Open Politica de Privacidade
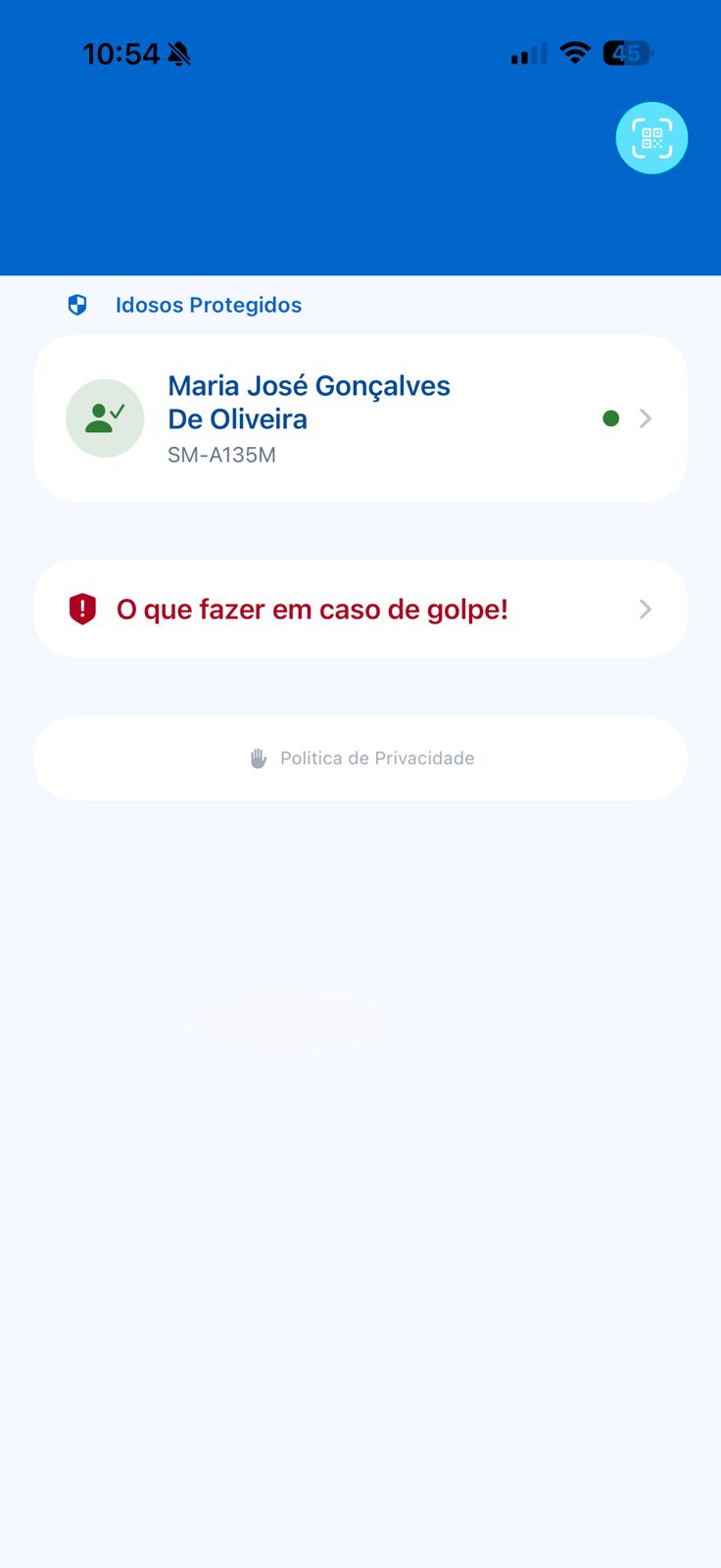 click(376, 758)
